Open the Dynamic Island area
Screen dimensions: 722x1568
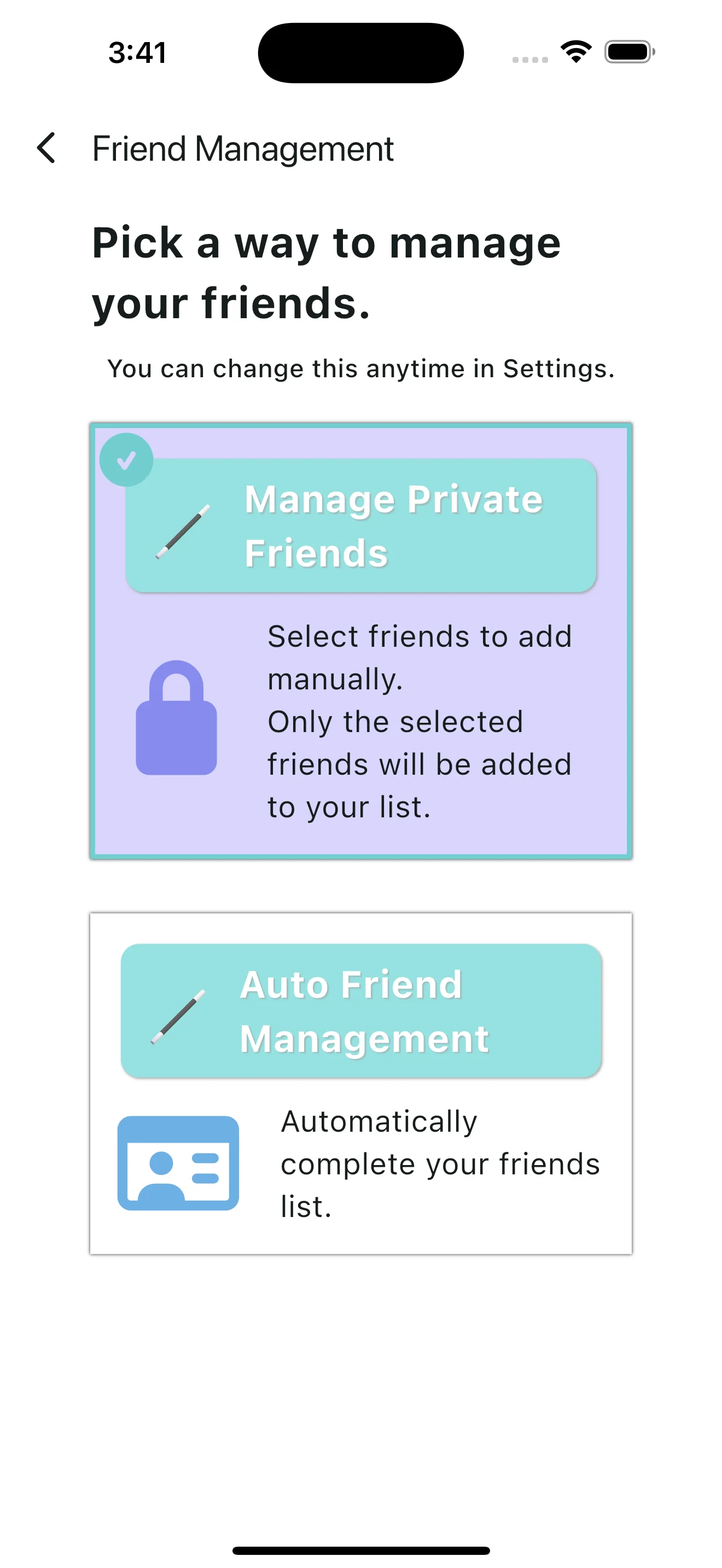pos(360,52)
